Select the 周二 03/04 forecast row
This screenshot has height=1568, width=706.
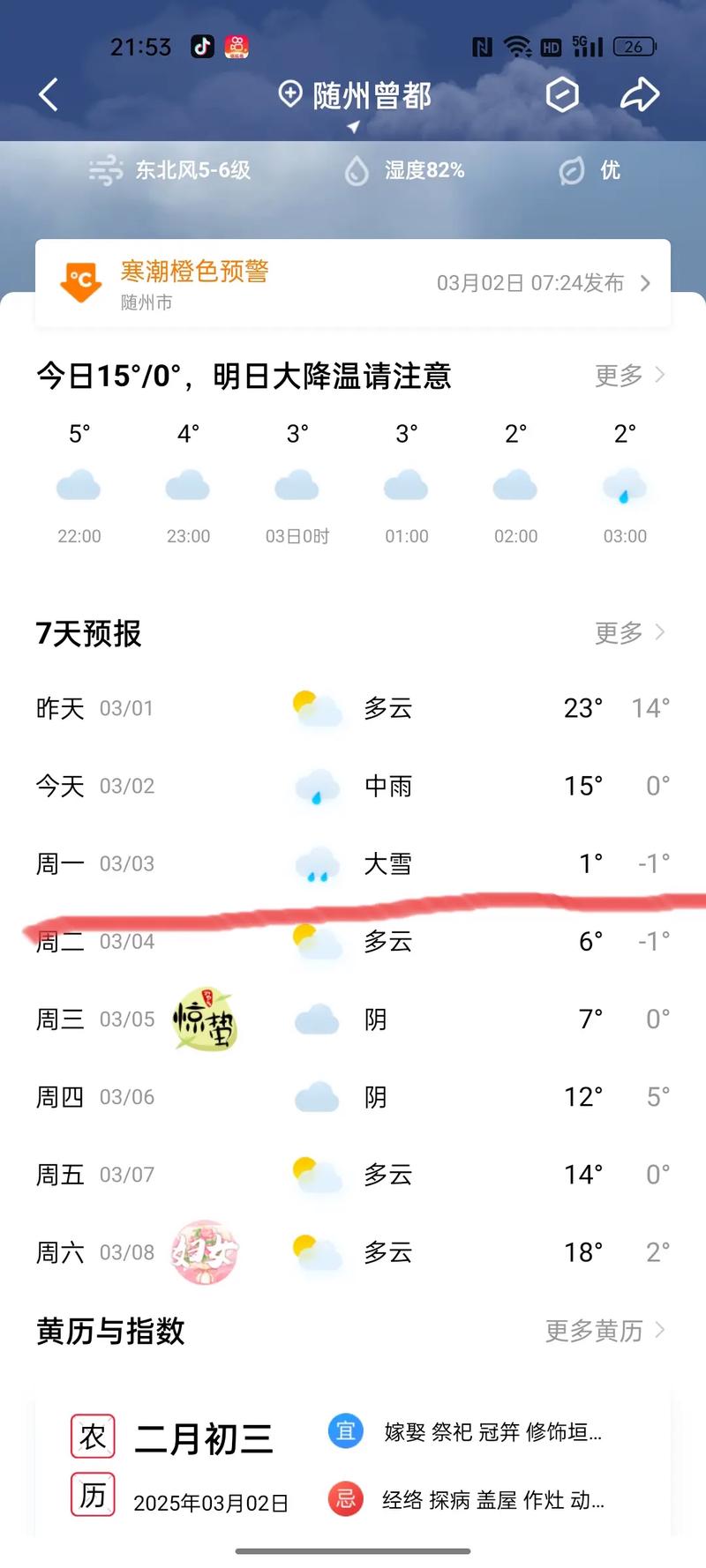tap(353, 941)
